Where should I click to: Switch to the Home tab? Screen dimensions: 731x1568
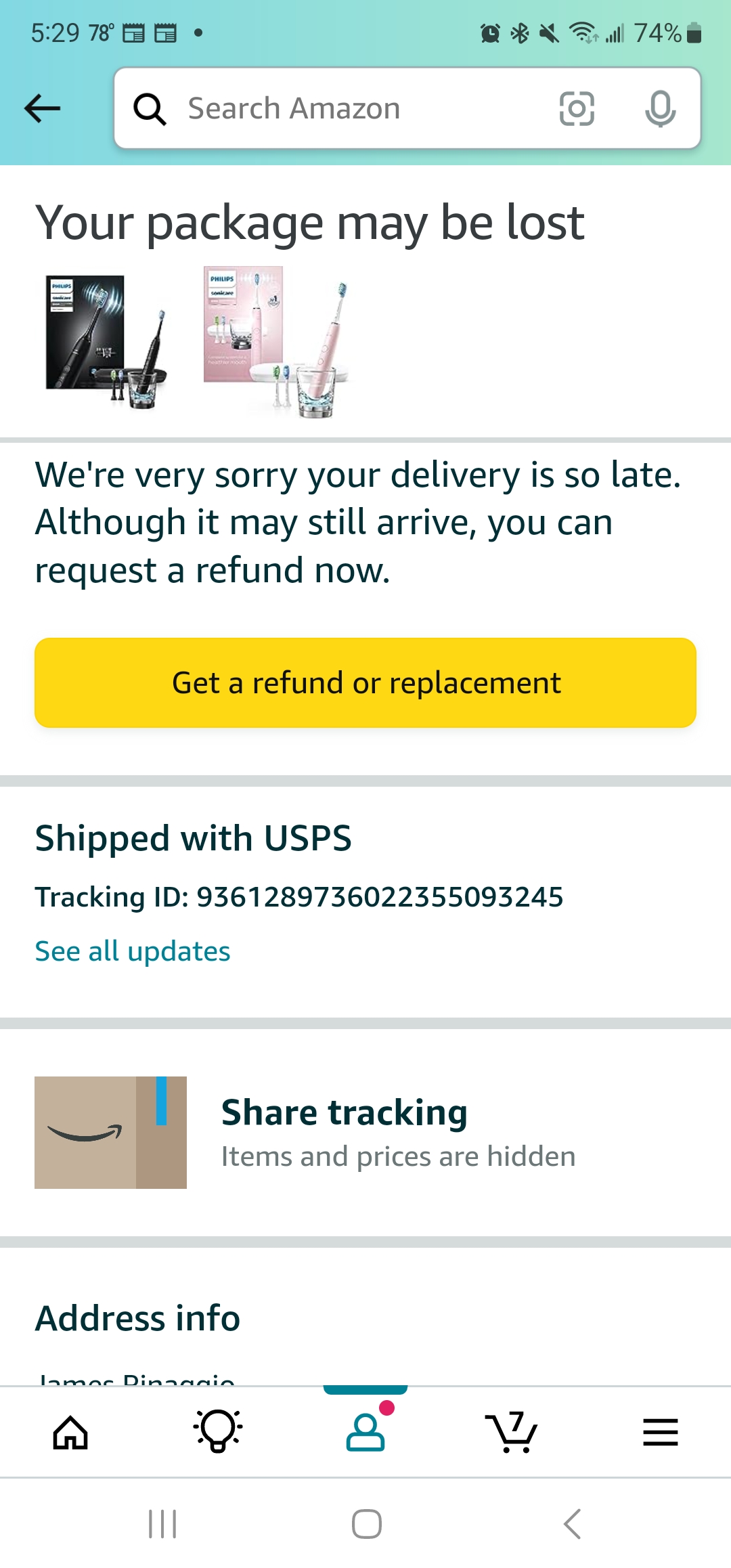pyautogui.click(x=70, y=1432)
